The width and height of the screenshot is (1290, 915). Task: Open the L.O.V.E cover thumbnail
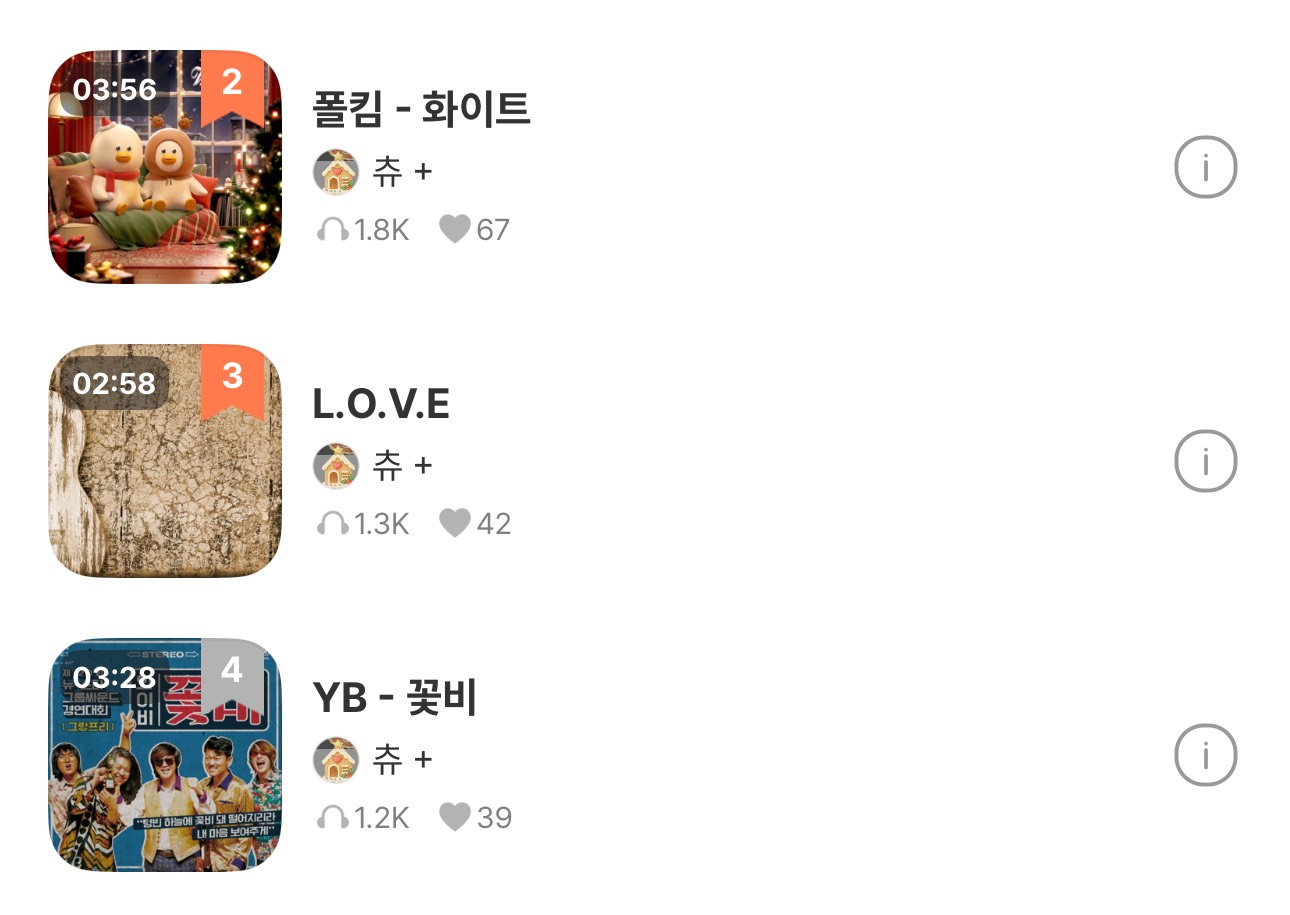(x=165, y=461)
